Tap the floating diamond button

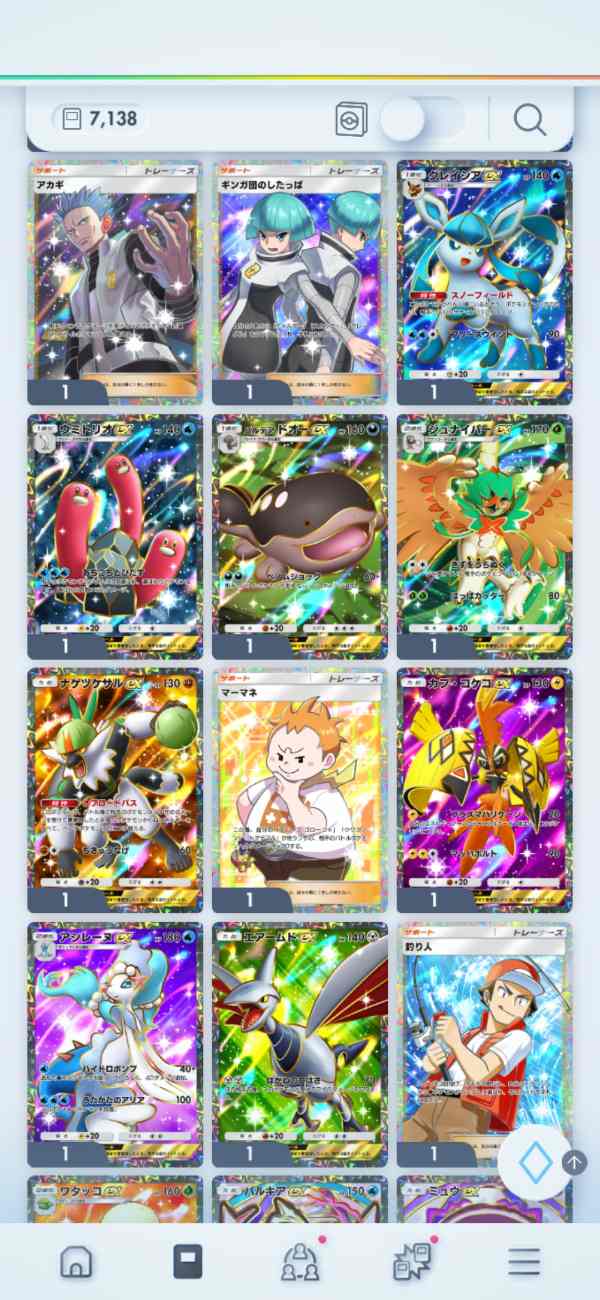click(x=536, y=1162)
